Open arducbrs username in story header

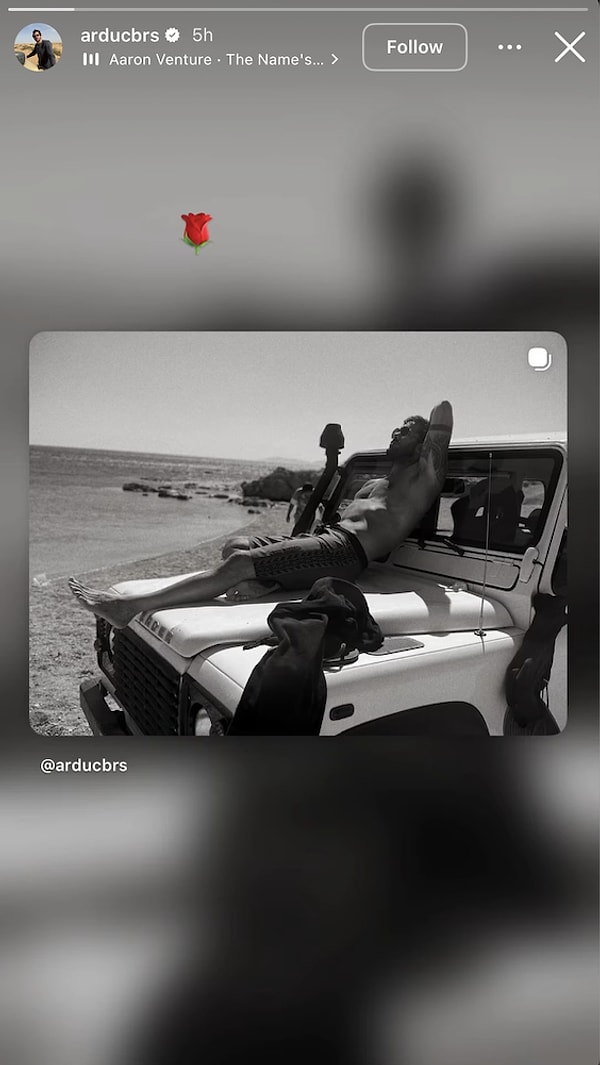120,35
